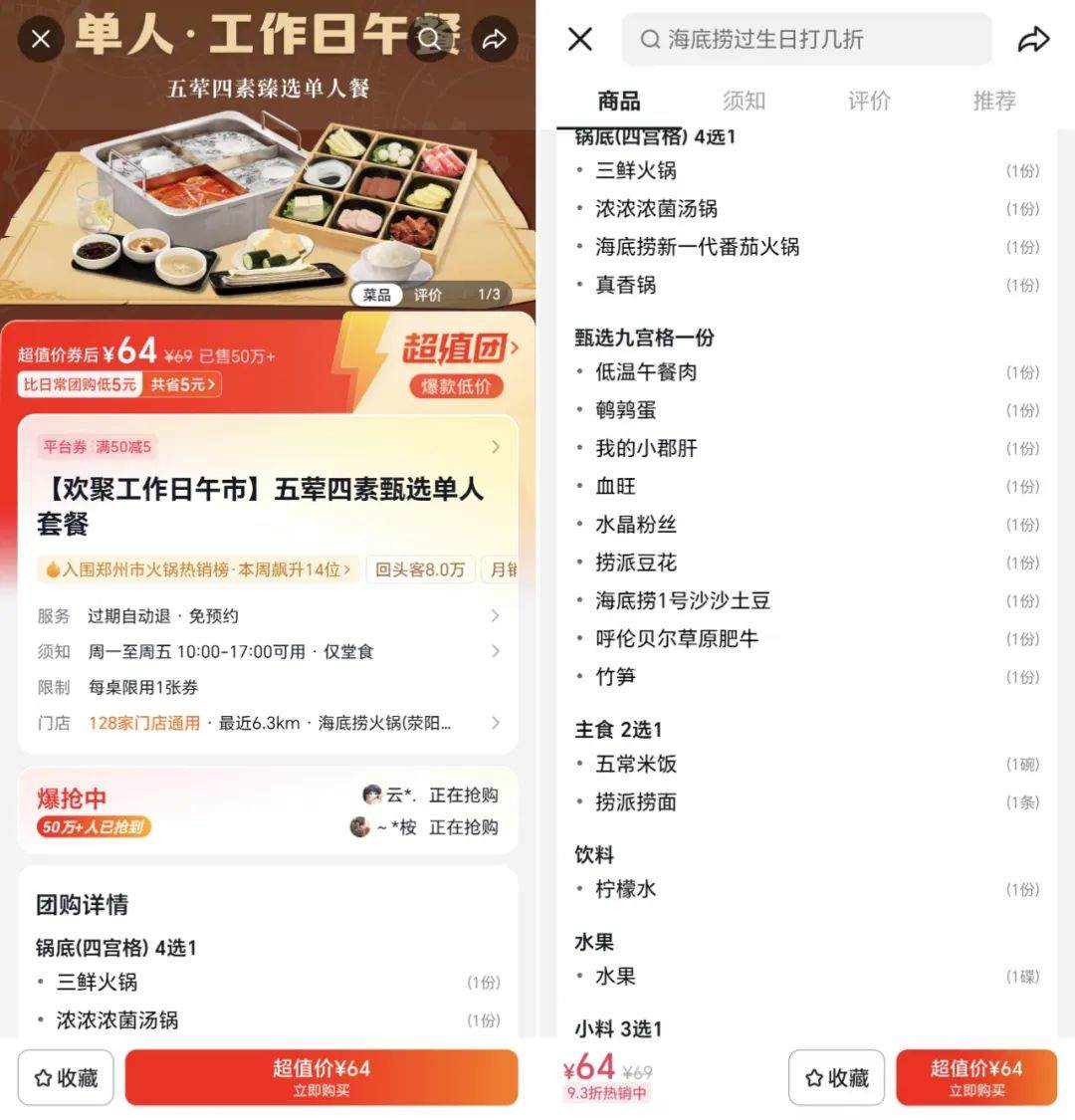Tap the magnifier icon on the meal banner
The width and height of the screenshot is (1075, 1120).
[x=429, y=39]
